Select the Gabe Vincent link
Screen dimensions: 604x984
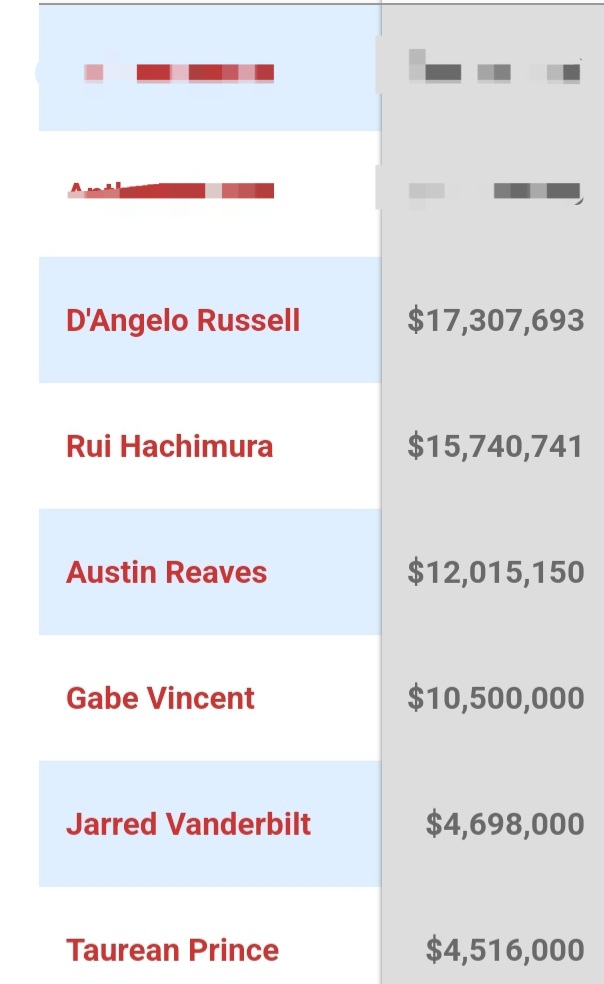160,698
